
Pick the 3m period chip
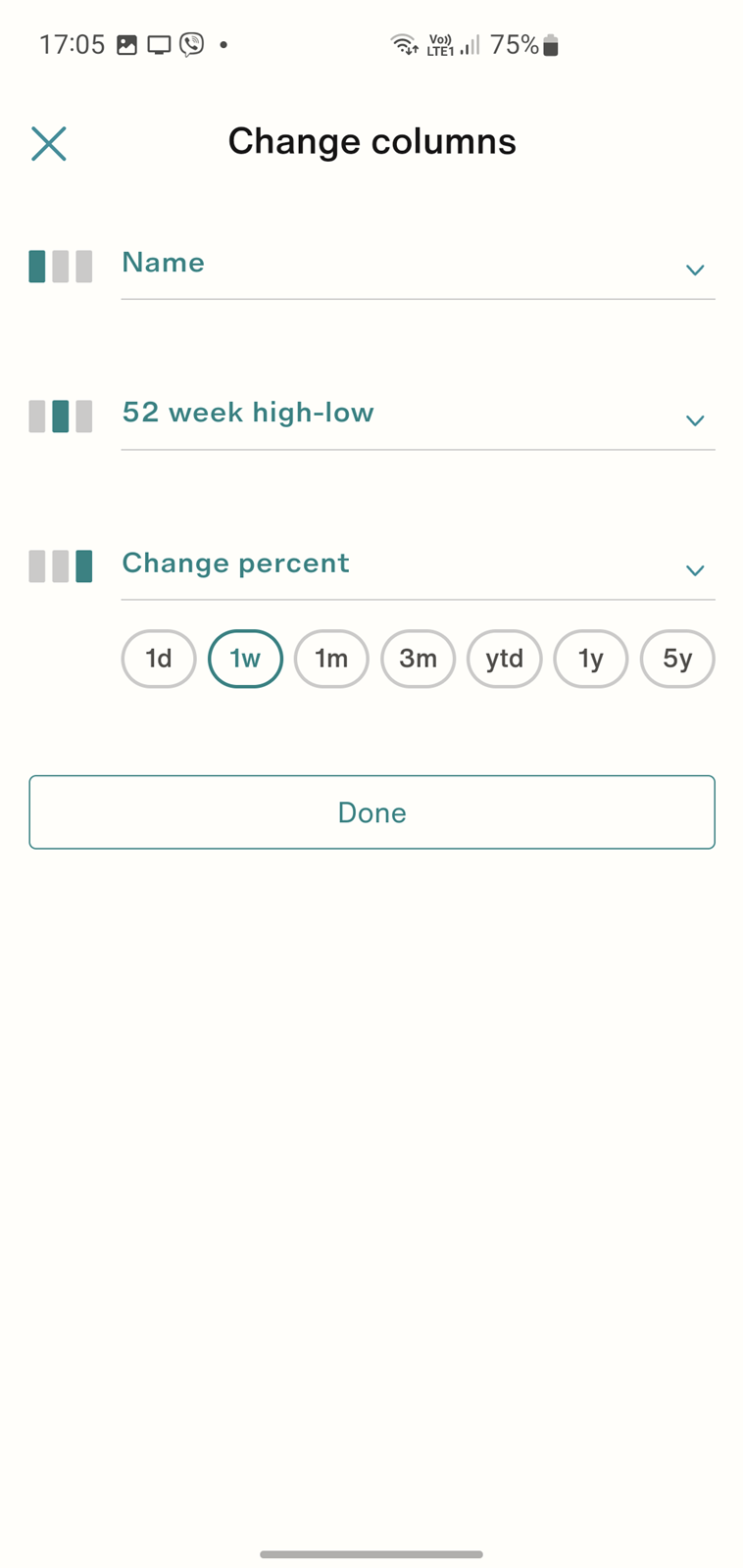click(418, 659)
